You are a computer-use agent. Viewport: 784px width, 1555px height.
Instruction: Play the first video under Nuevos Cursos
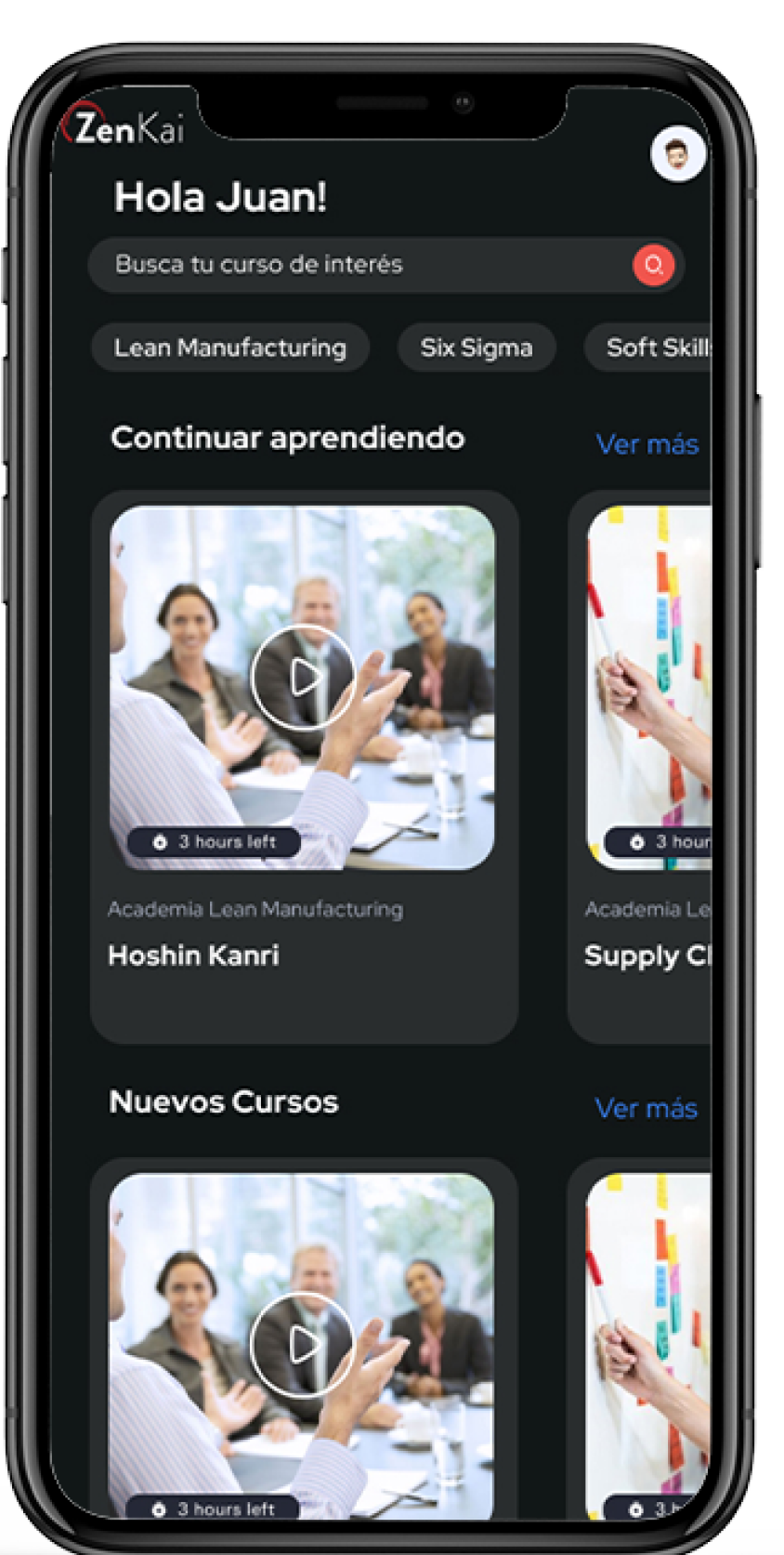coord(303,1344)
